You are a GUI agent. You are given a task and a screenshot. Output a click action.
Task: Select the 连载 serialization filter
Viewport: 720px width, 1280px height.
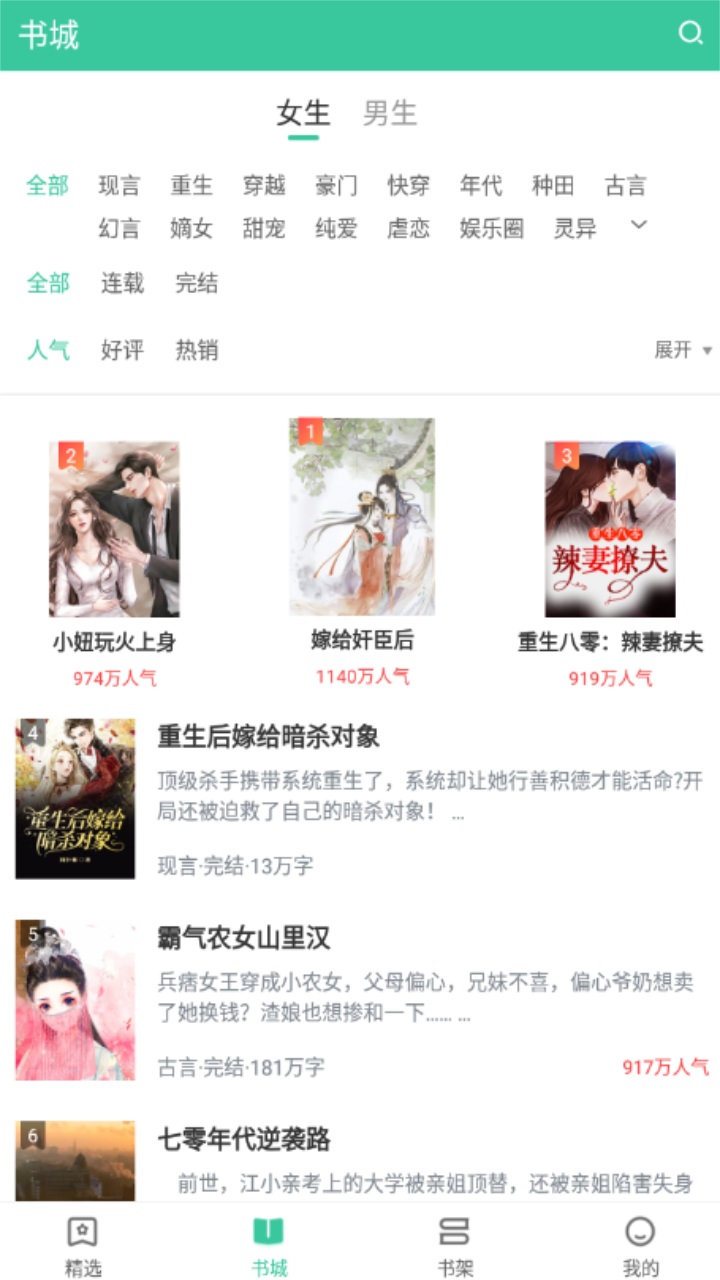pyautogui.click(x=120, y=285)
